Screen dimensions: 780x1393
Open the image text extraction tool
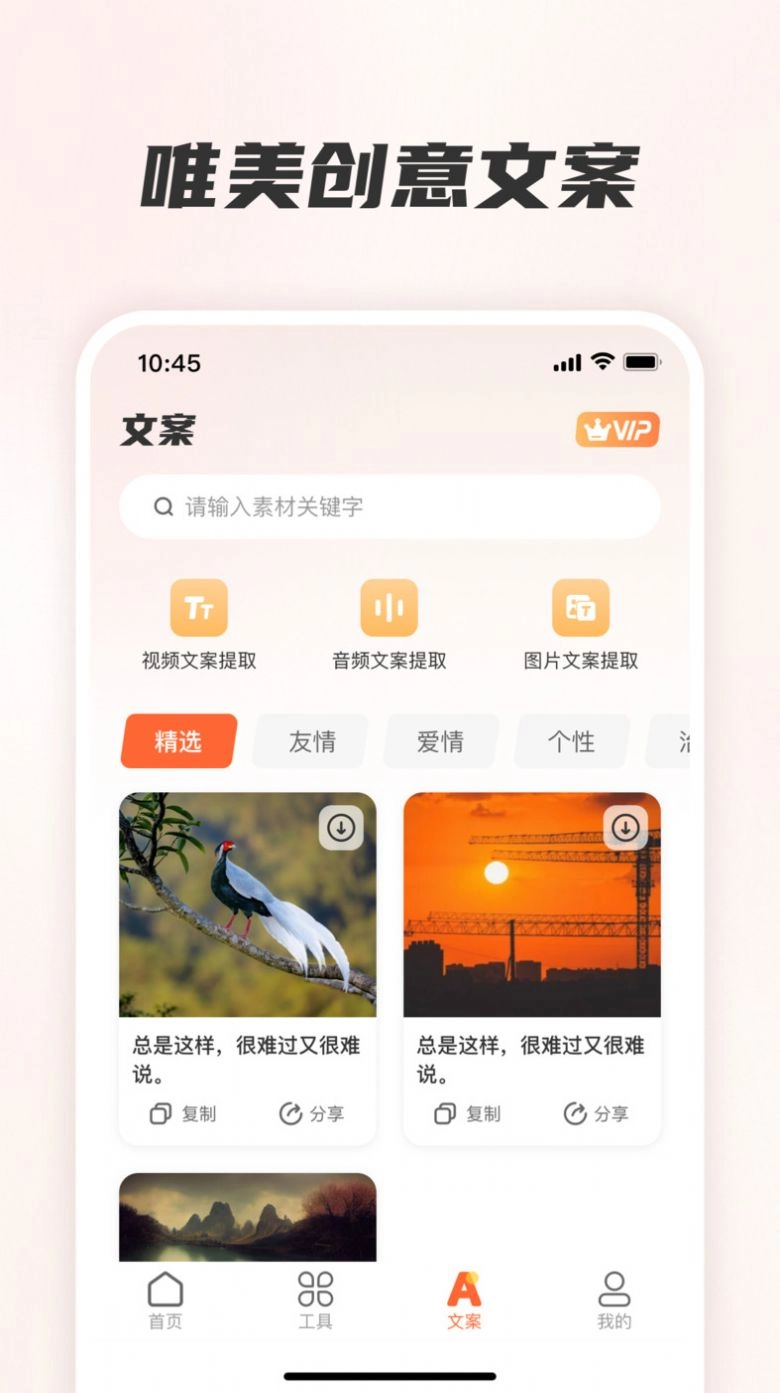point(582,607)
